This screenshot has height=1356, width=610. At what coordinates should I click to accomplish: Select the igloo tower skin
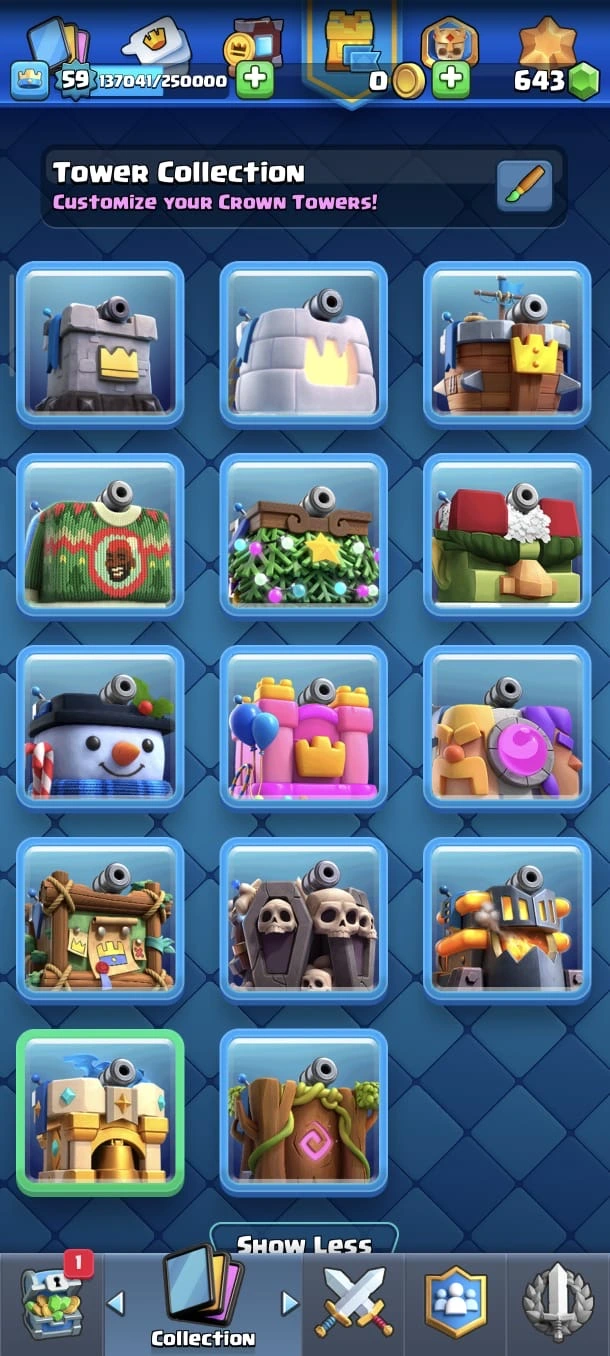304,344
